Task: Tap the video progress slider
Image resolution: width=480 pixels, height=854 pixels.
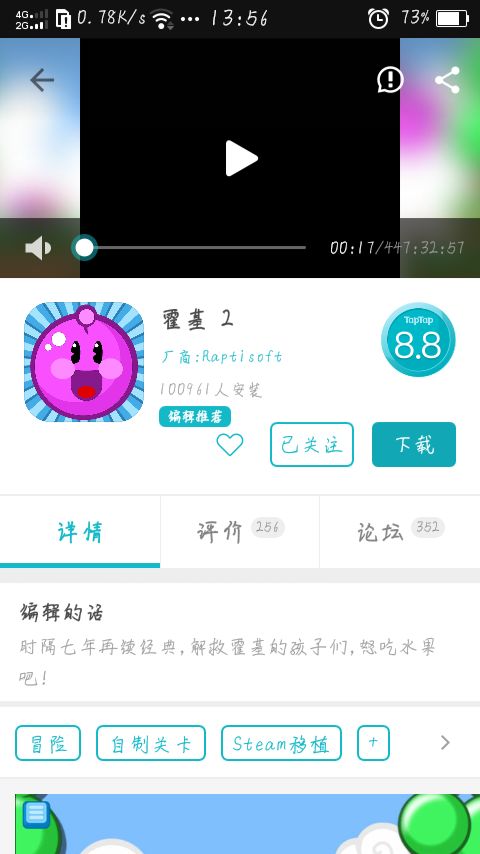Action: click(x=189, y=248)
